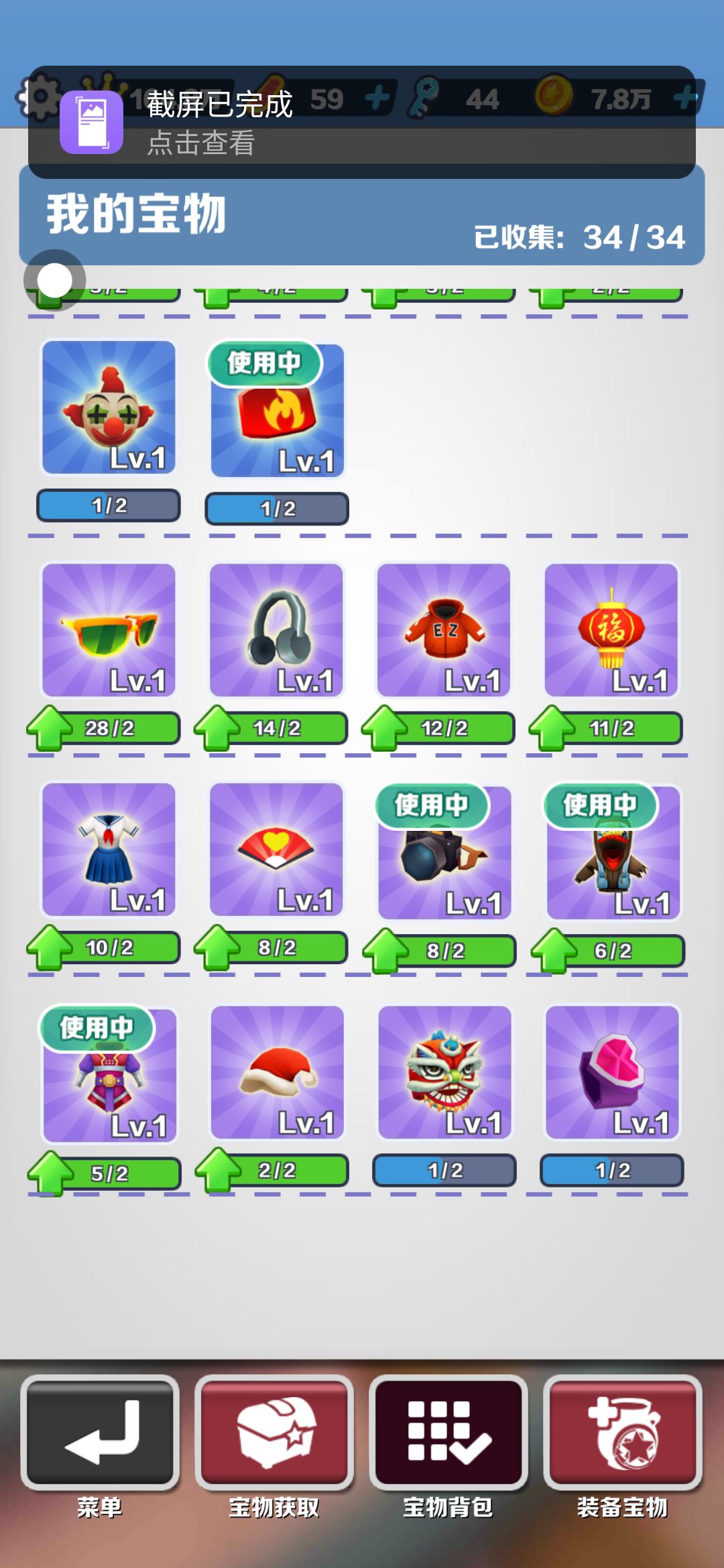
Task: Select the red 福 lantern treasure
Action: (611, 630)
